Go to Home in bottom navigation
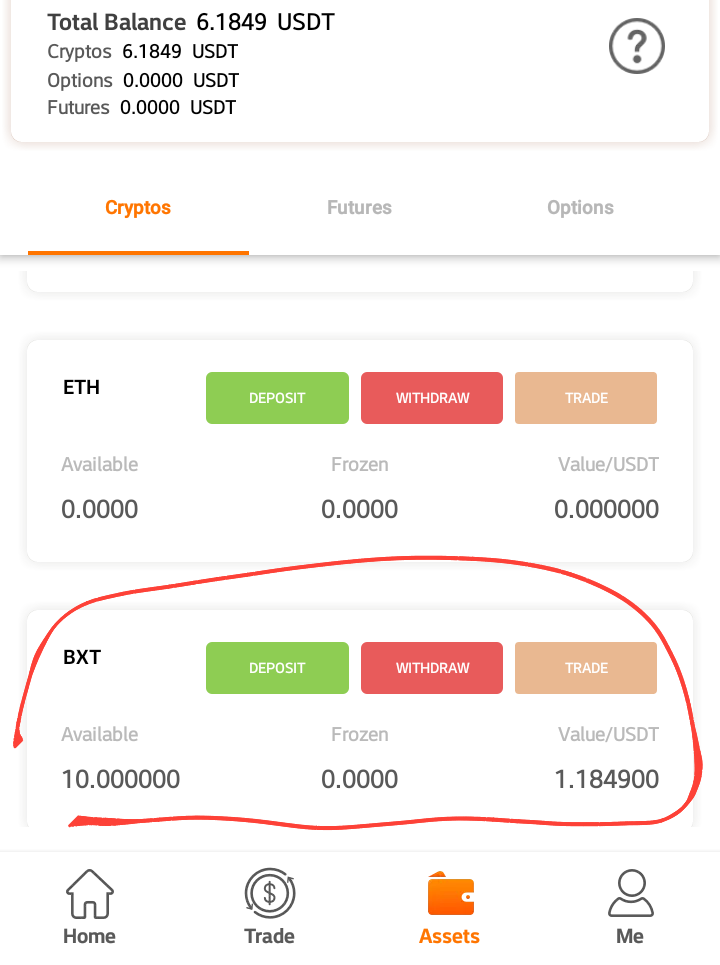720x965 pixels. click(89, 908)
